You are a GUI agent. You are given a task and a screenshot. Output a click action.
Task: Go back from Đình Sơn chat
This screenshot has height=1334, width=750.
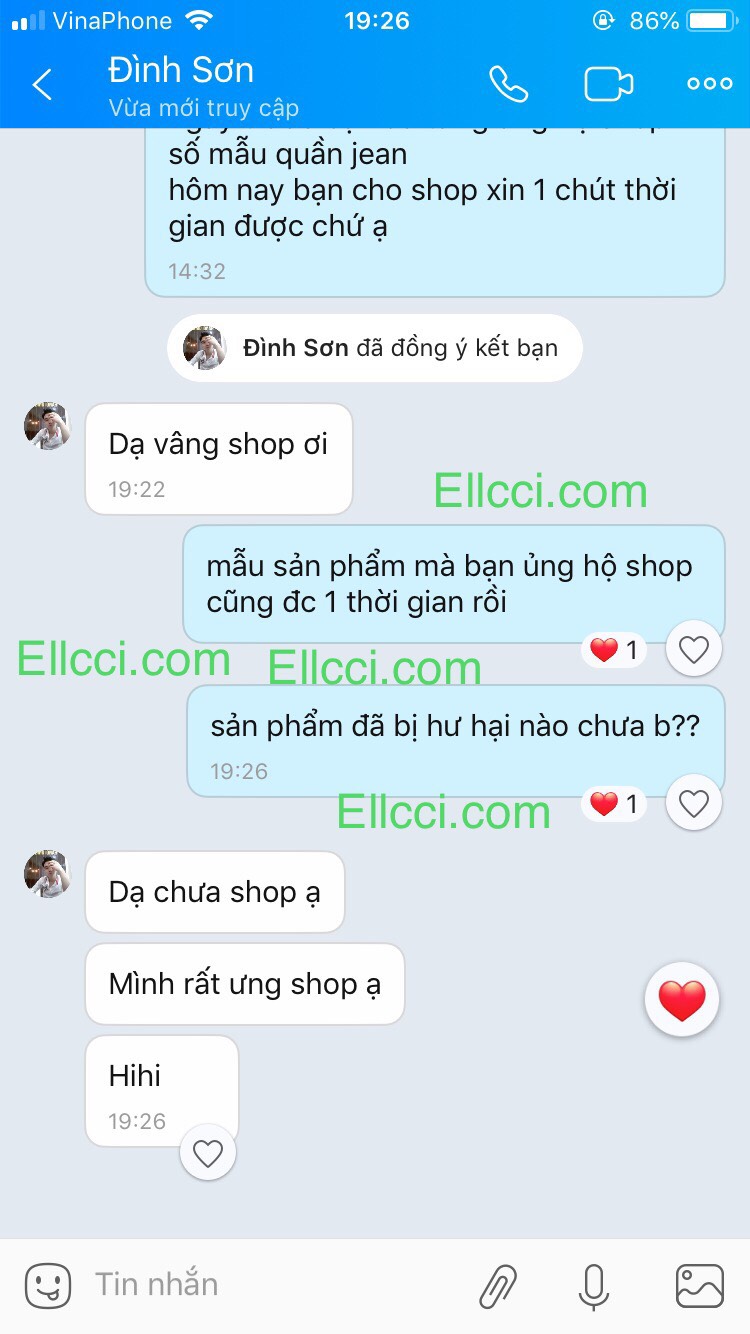pos(42,85)
